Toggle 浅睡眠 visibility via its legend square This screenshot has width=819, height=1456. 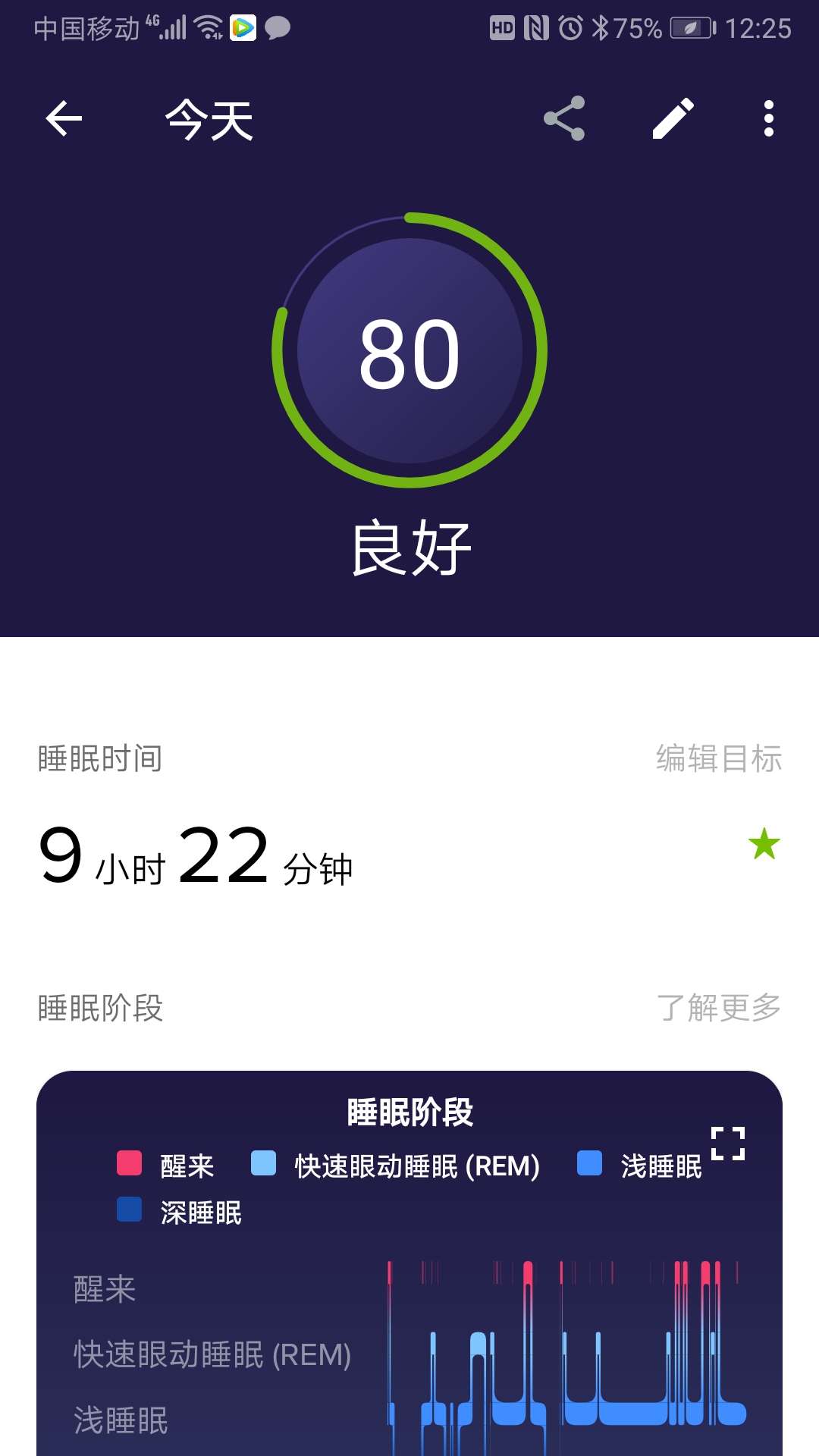[588, 1166]
